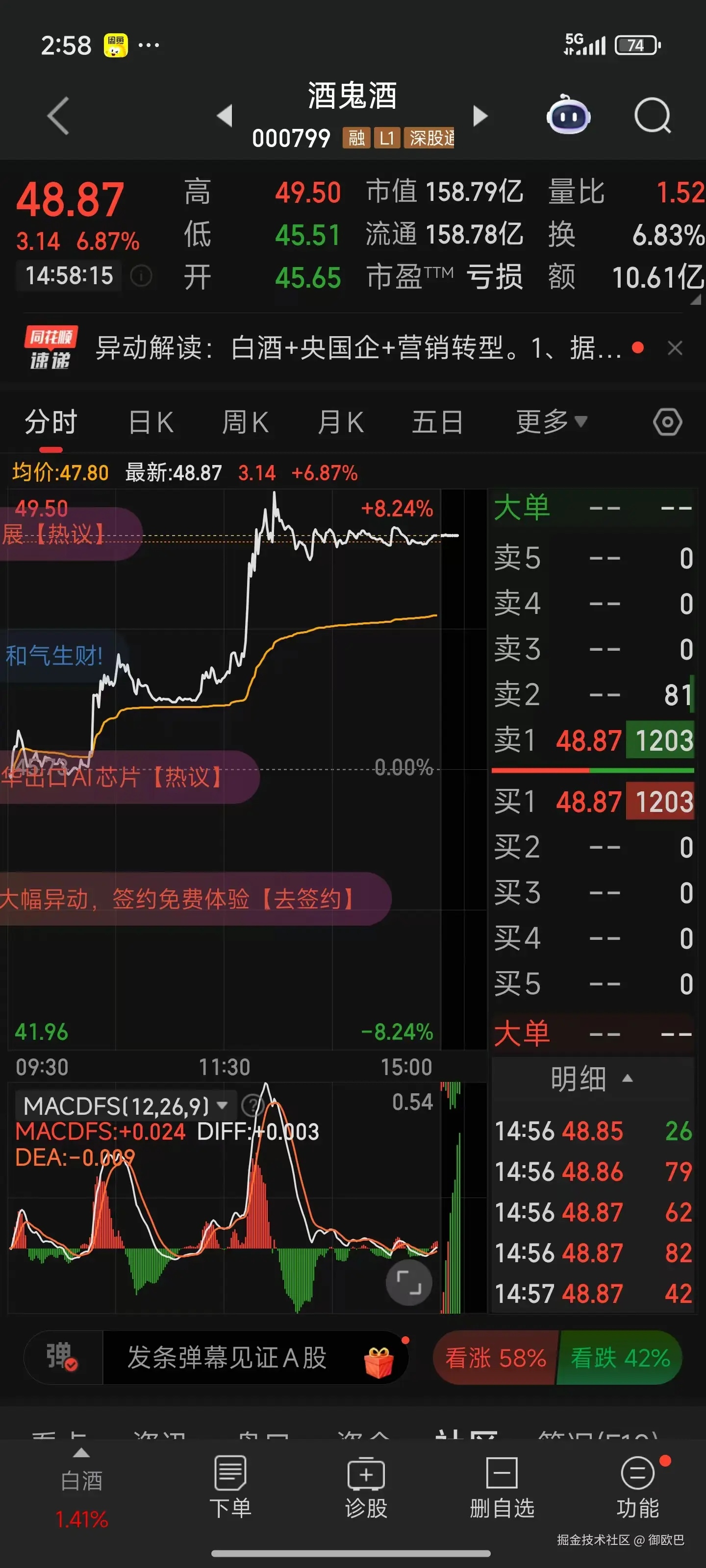Switch to the next stock
This screenshot has height=1568, width=706.
coord(480,116)
